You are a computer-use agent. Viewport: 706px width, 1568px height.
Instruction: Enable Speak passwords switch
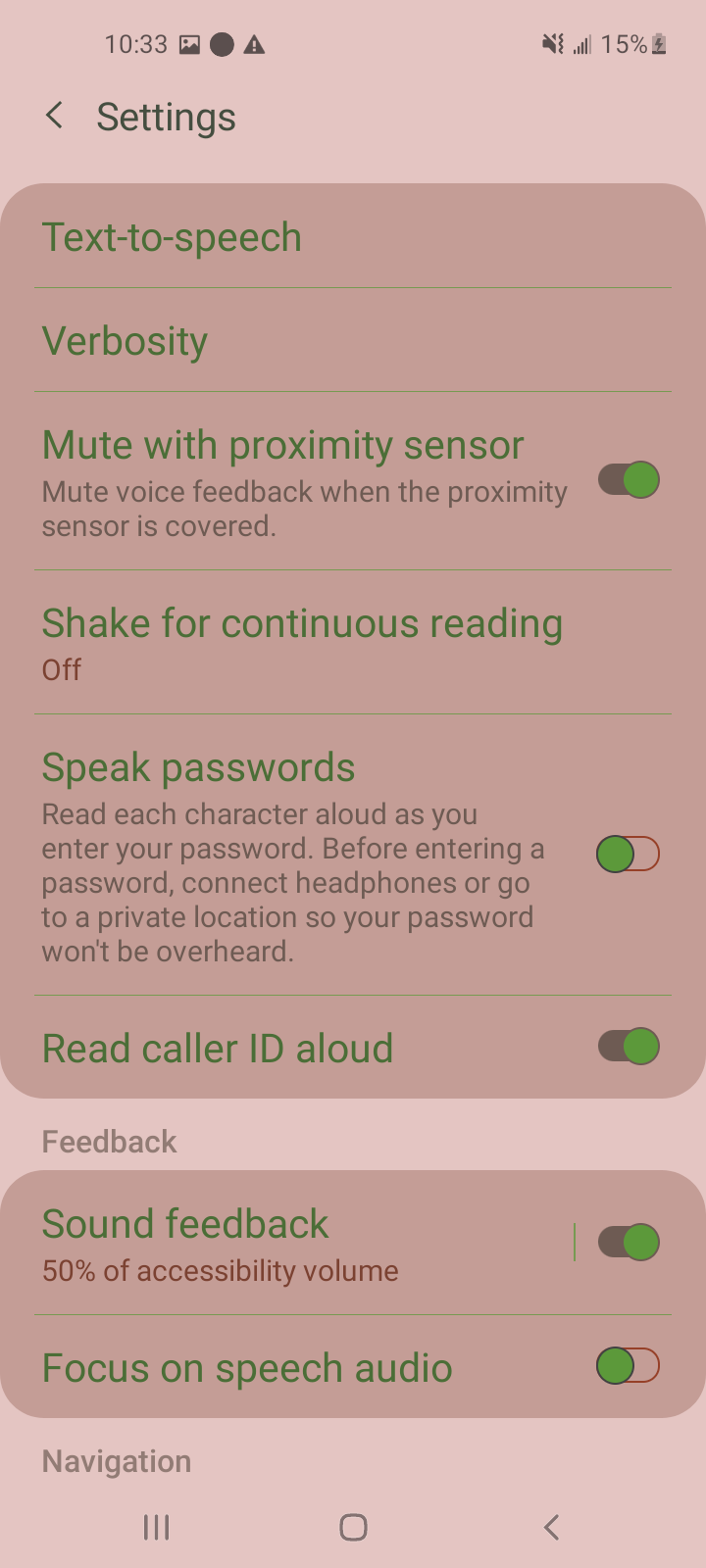629,854
